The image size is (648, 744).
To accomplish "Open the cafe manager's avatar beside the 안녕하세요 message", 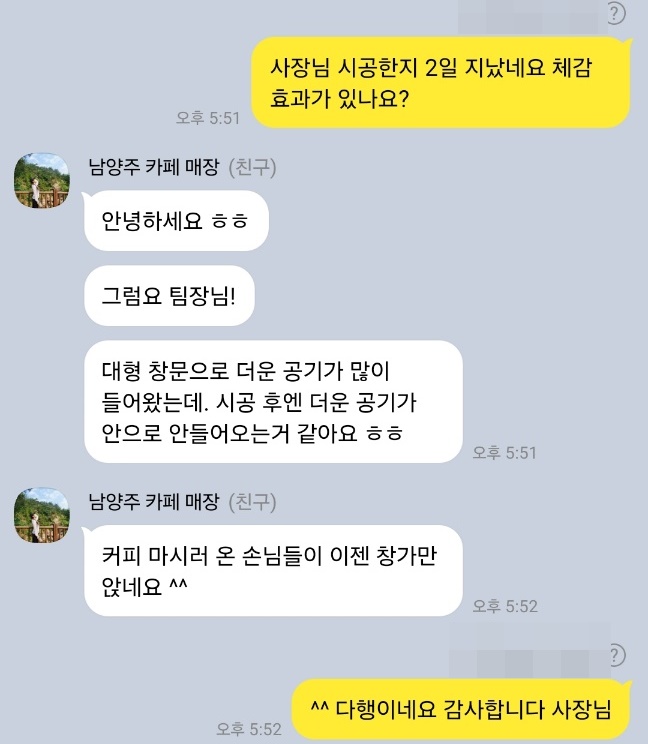I will point(42,181).
